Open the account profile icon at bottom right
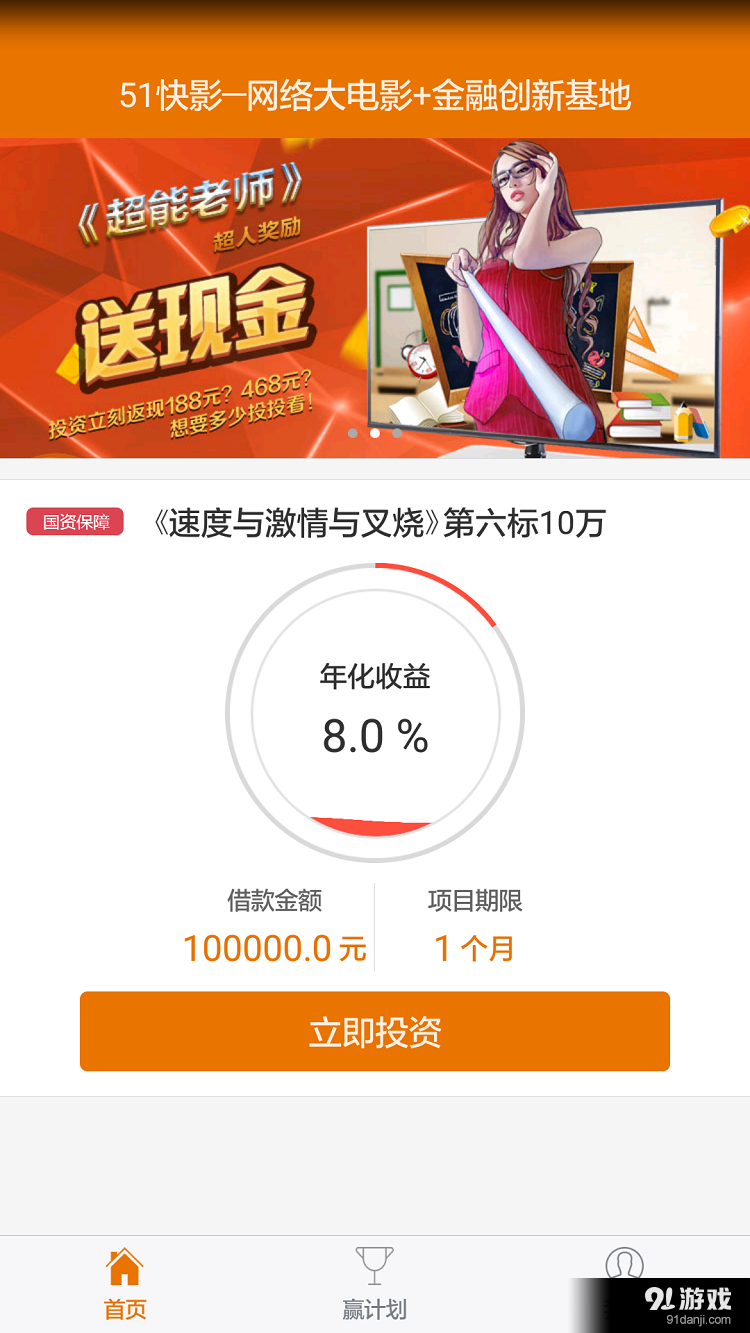750x1333 pixels. (622, 1265)
